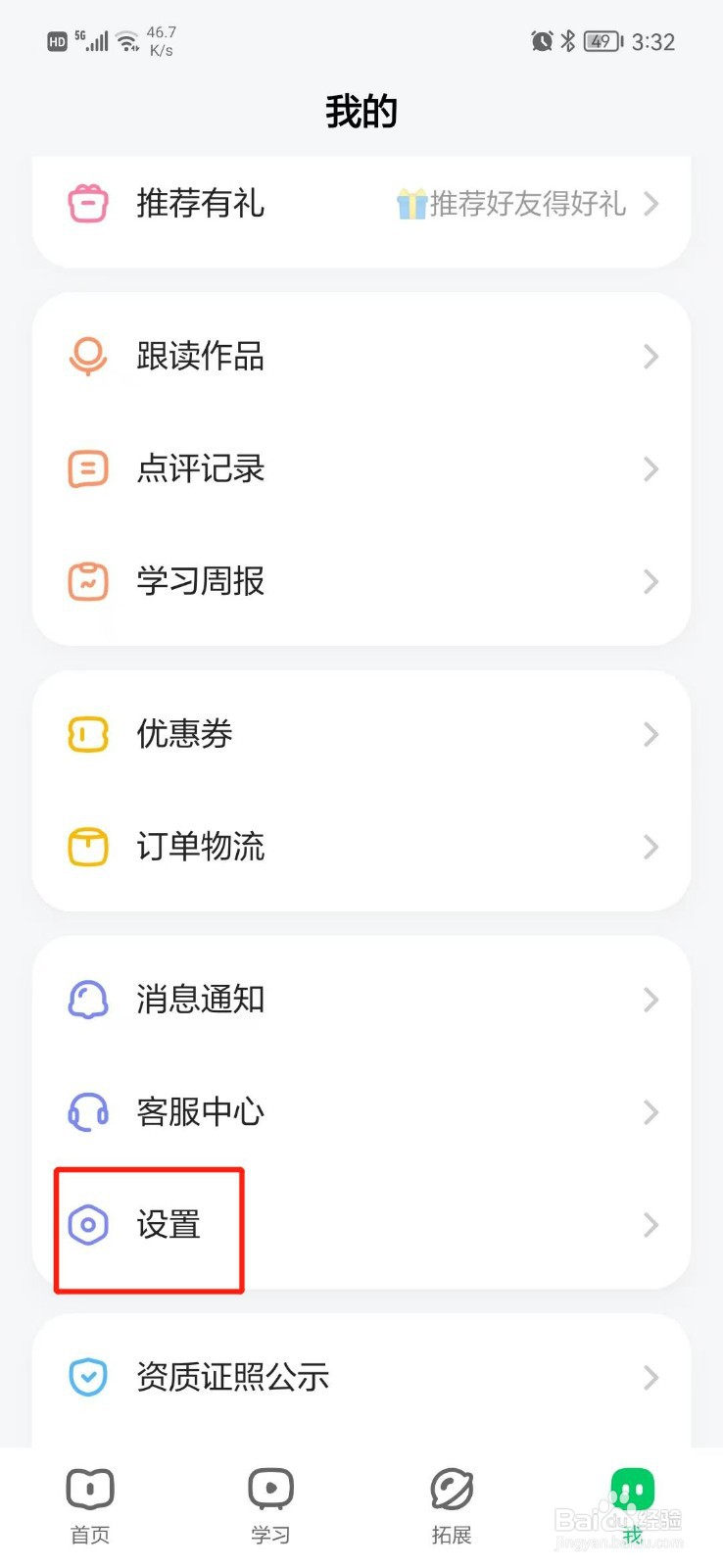Open 消息通知
Image resolution: width=723 pixels, height=1568 pixels.
(x=361, y=1000)
